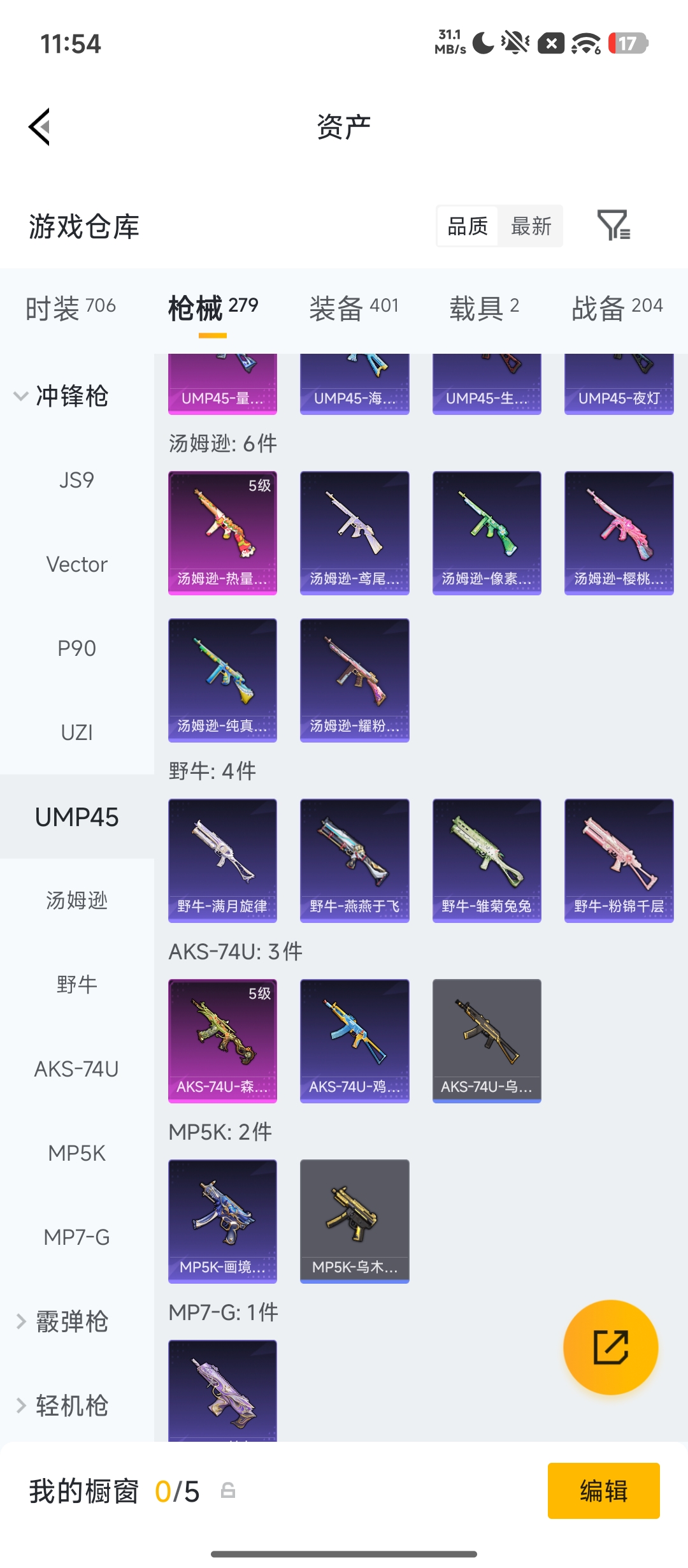Open the 载具 tab

[x=484, y=309]
